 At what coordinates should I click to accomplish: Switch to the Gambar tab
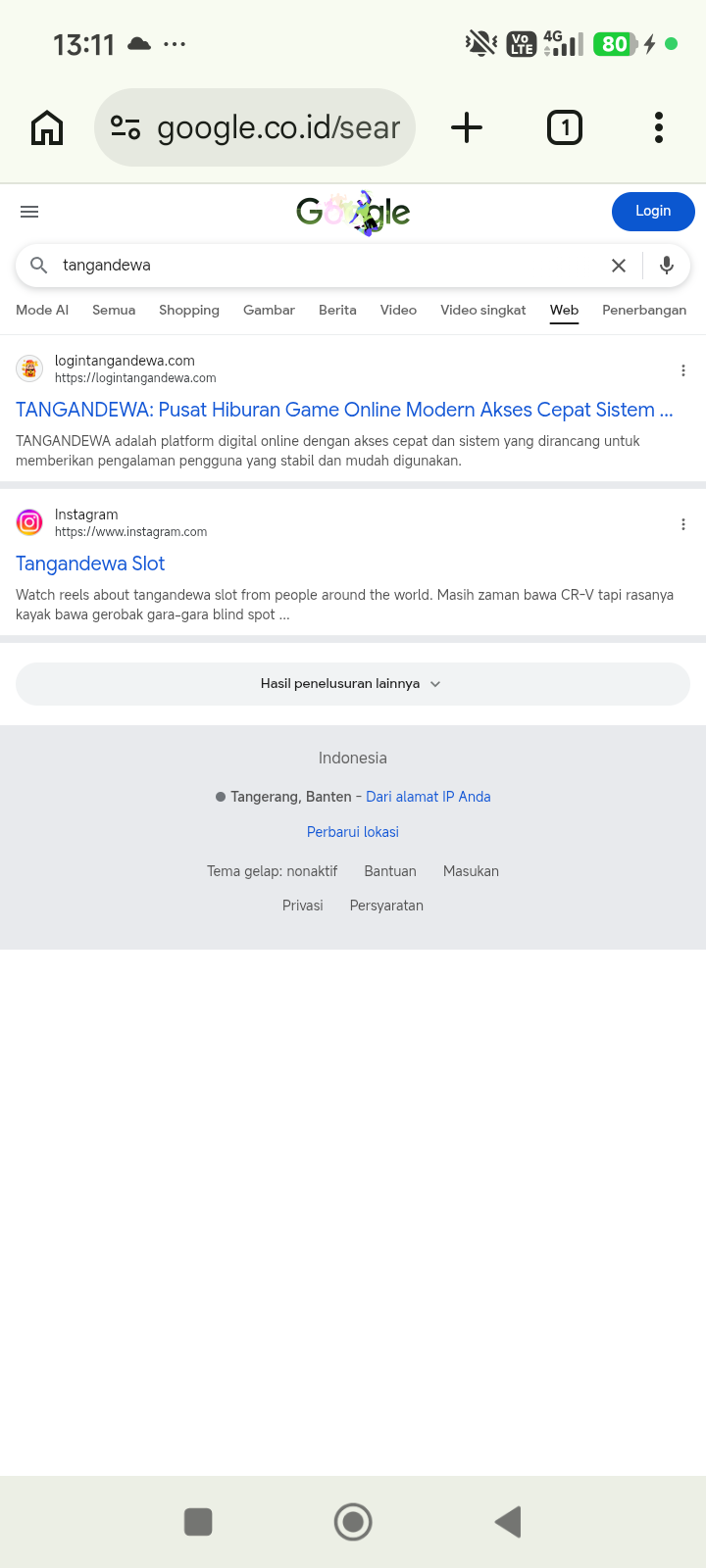(269, 310)
